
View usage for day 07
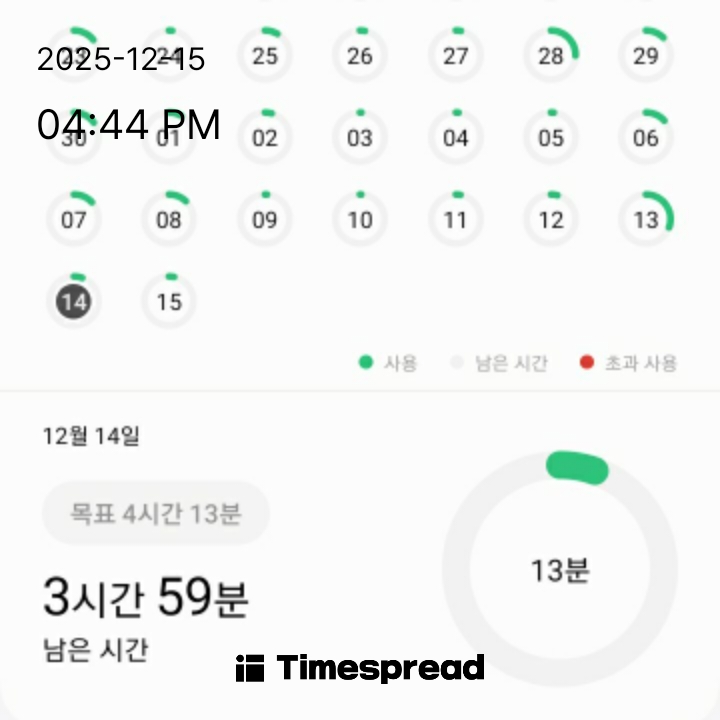tap(74, 220)
